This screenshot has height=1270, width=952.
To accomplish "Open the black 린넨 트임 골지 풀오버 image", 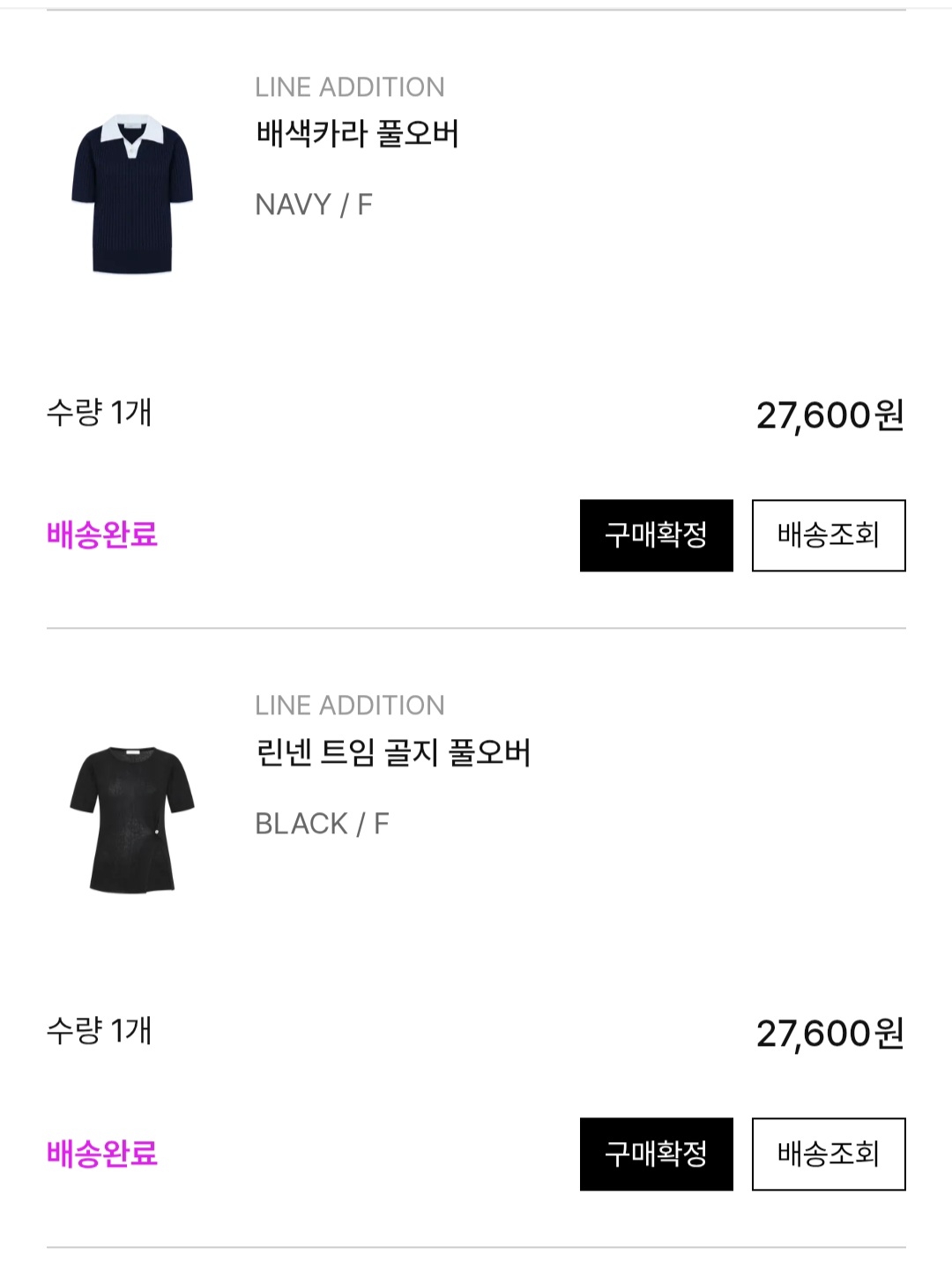I will pyautogui.click(x=132, y=818).
